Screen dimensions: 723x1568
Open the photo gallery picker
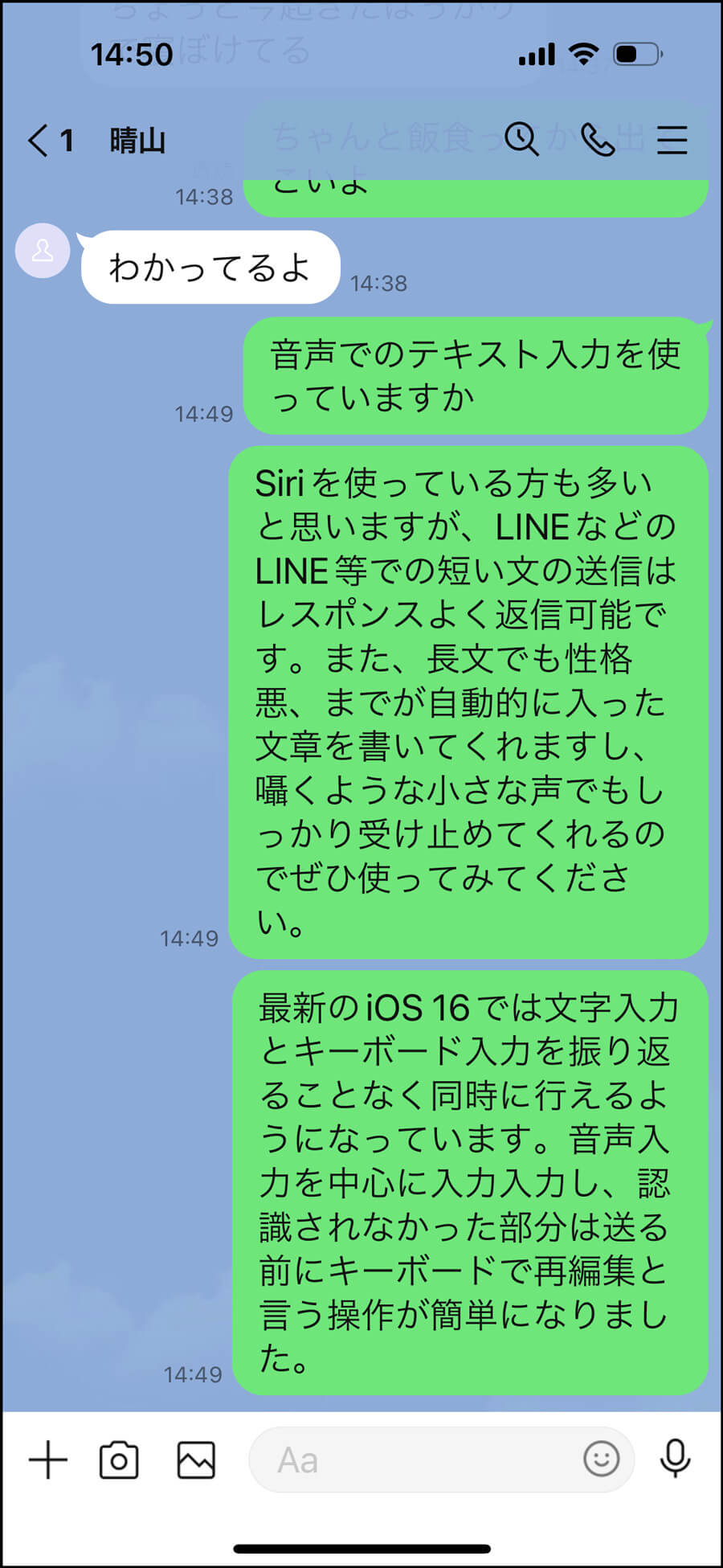click(x=196, y=1460)
